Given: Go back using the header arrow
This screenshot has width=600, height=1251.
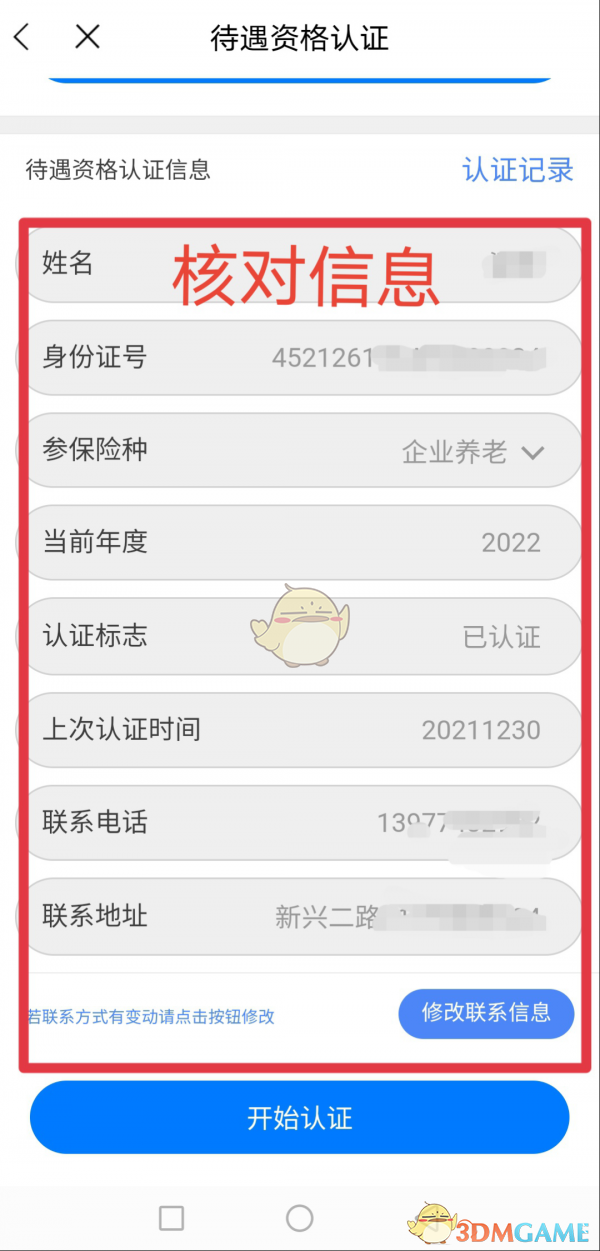Looking at the screenshot, I should click(22, 38).
